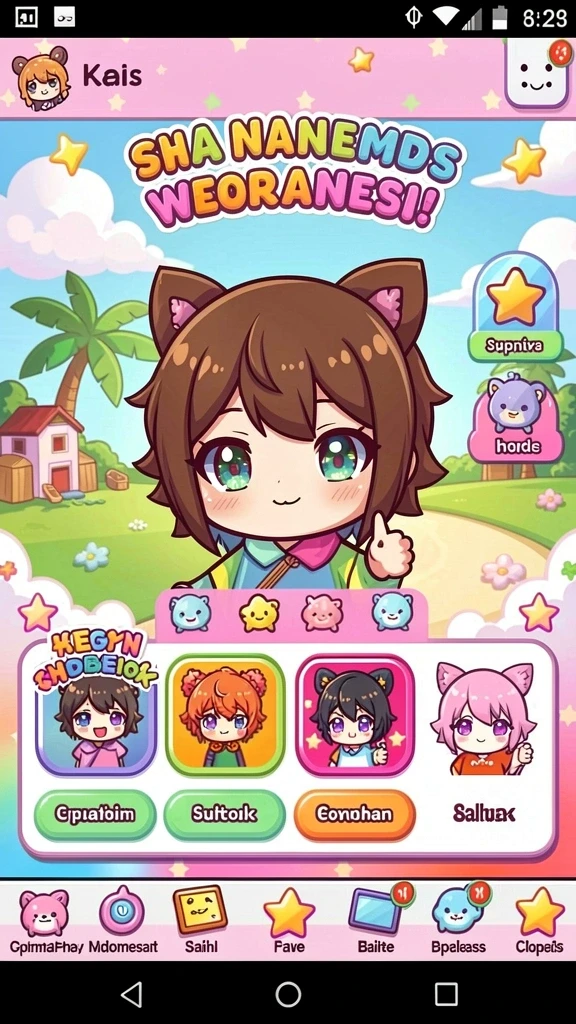Switch to the yellow star pet tab
Image resolution: width=576 pixels, height=1024 pixels.
point(259,613)
